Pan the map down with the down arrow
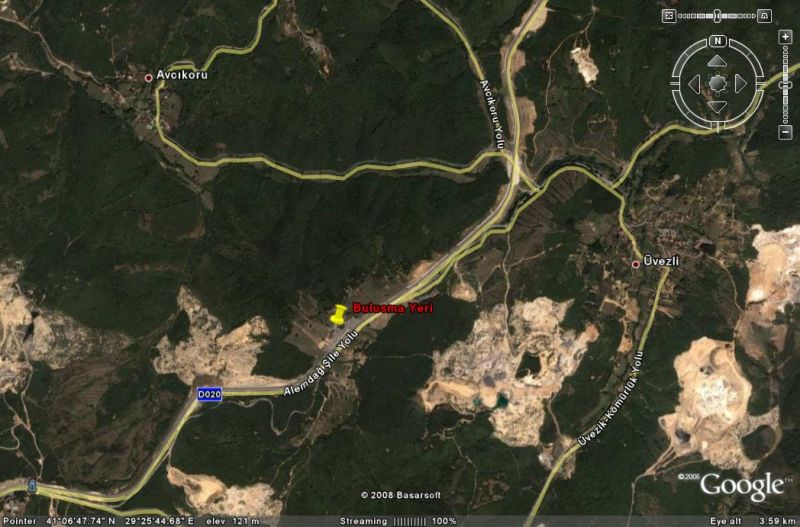 pos(717,106)
